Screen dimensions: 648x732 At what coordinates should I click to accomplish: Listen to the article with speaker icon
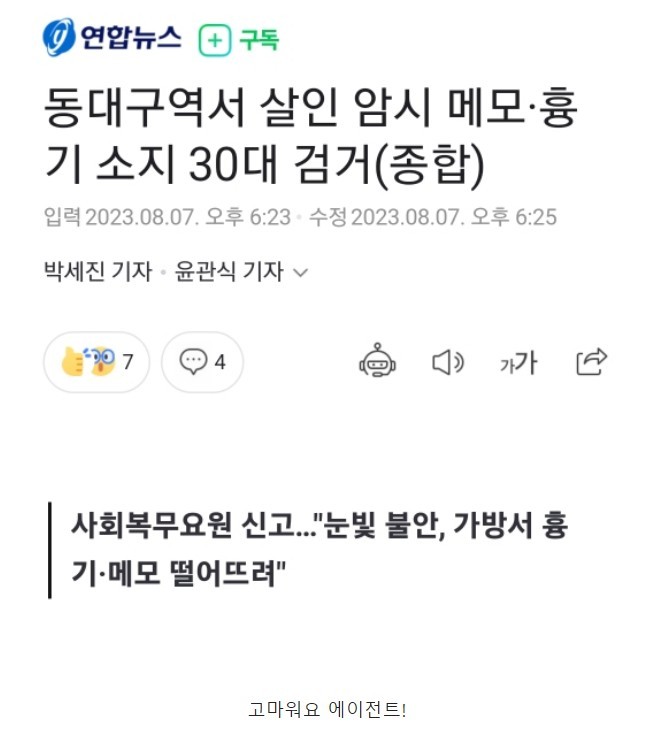[447, 362]
